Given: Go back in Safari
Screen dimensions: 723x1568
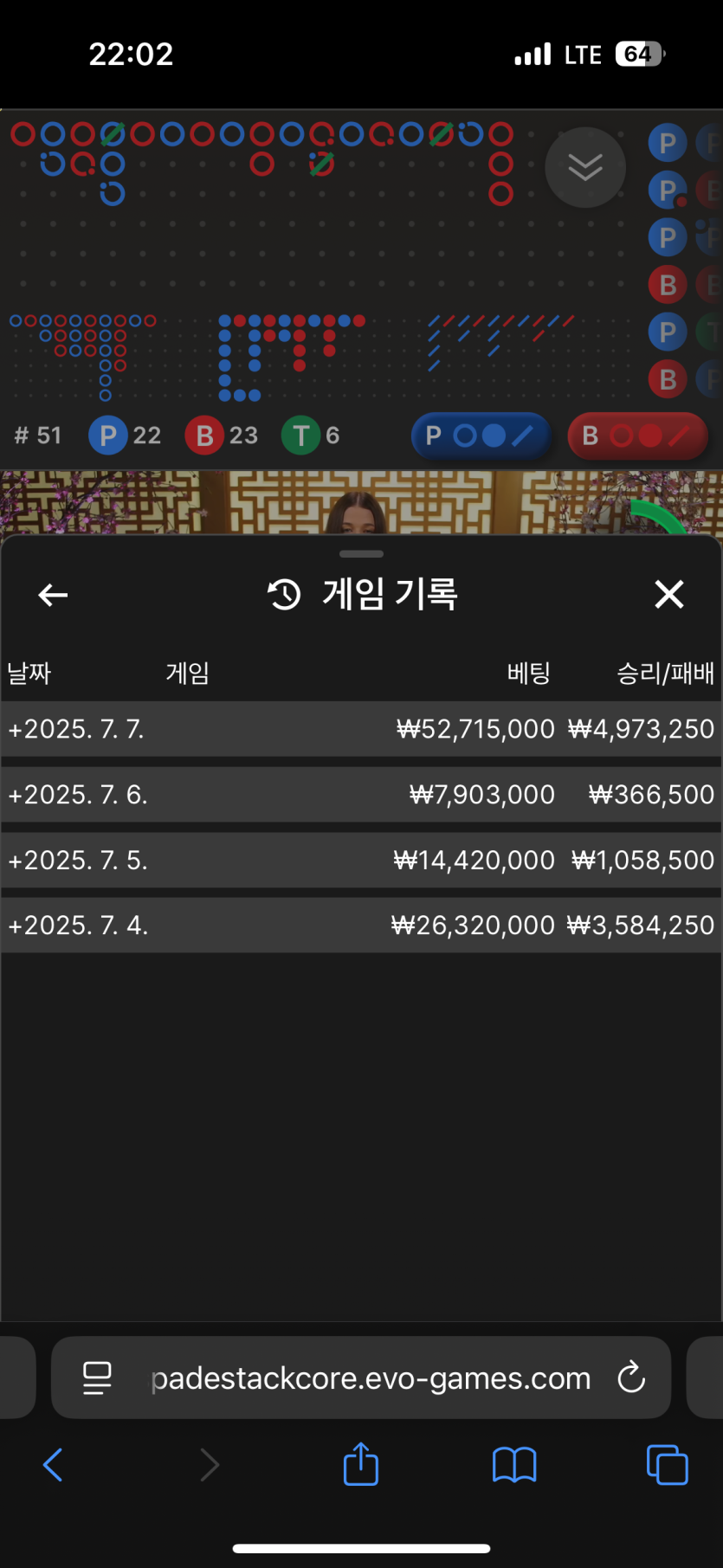Looking at the screenshot, I should pyautogui.click(x=53, y=1465).
